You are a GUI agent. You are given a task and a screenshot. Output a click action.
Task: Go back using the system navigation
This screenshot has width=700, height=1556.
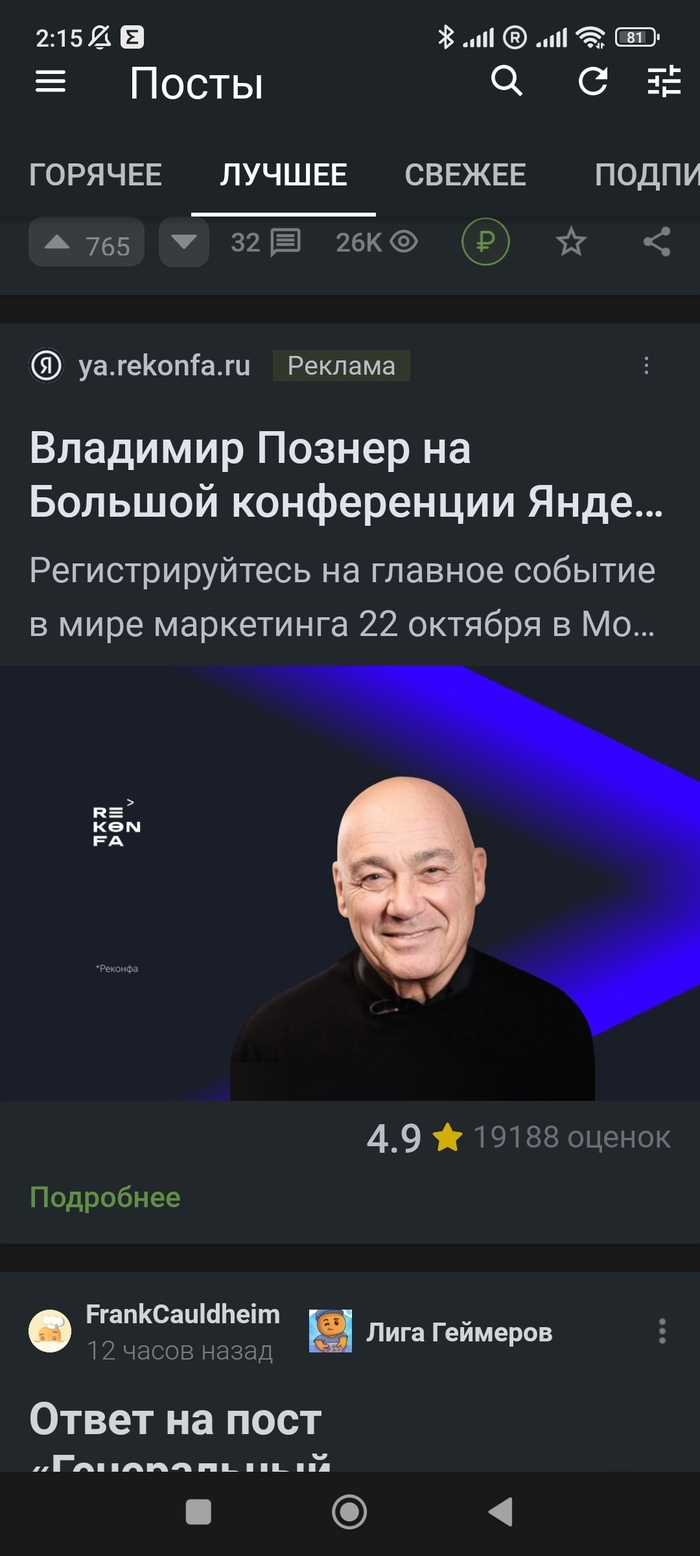coord(500,1512)
